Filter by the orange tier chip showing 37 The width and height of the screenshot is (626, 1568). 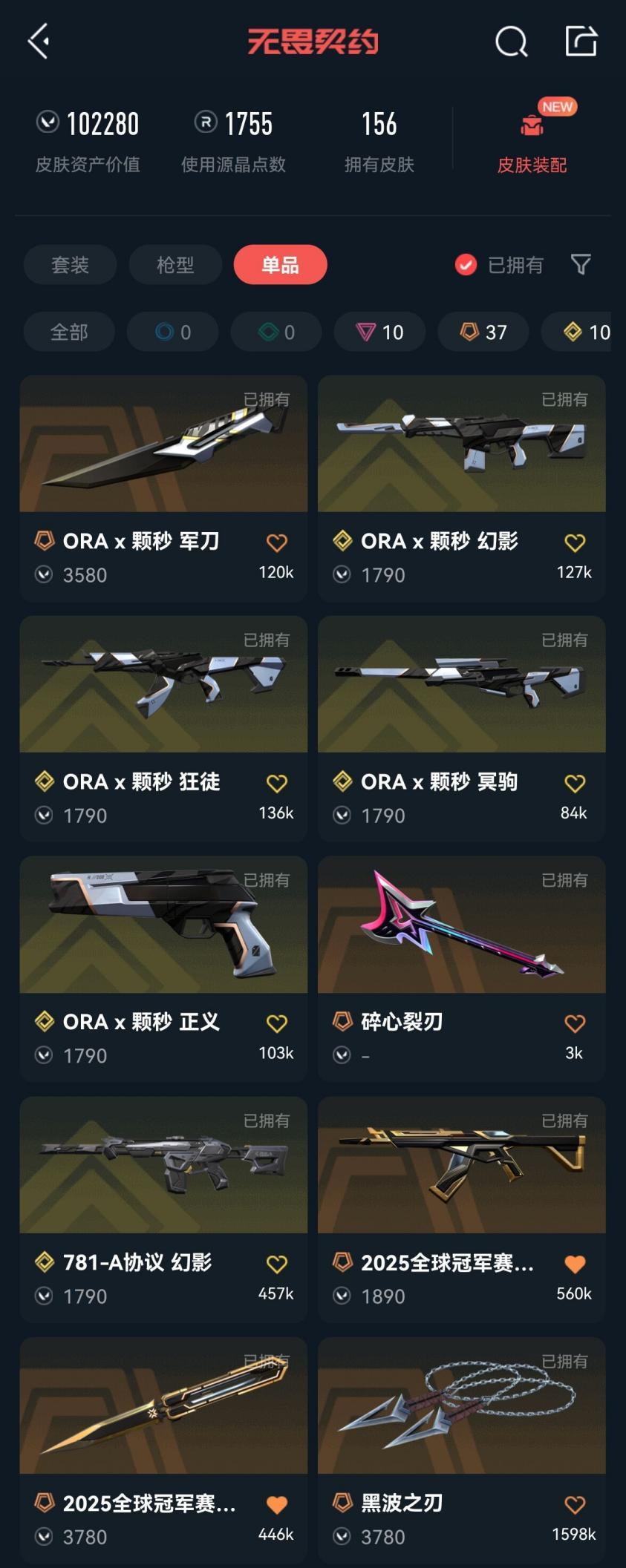coord(483,332)
